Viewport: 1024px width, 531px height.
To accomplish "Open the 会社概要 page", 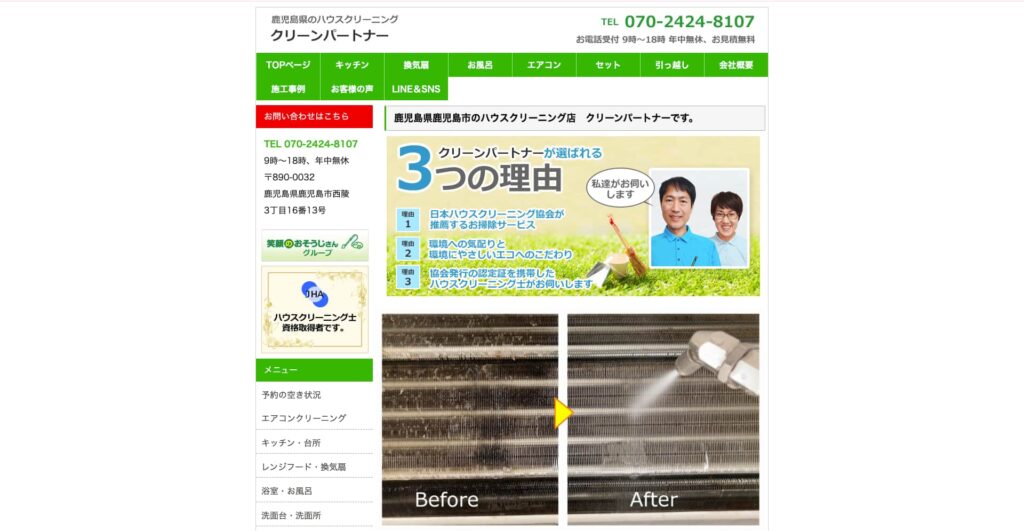I will coord(736,65).
